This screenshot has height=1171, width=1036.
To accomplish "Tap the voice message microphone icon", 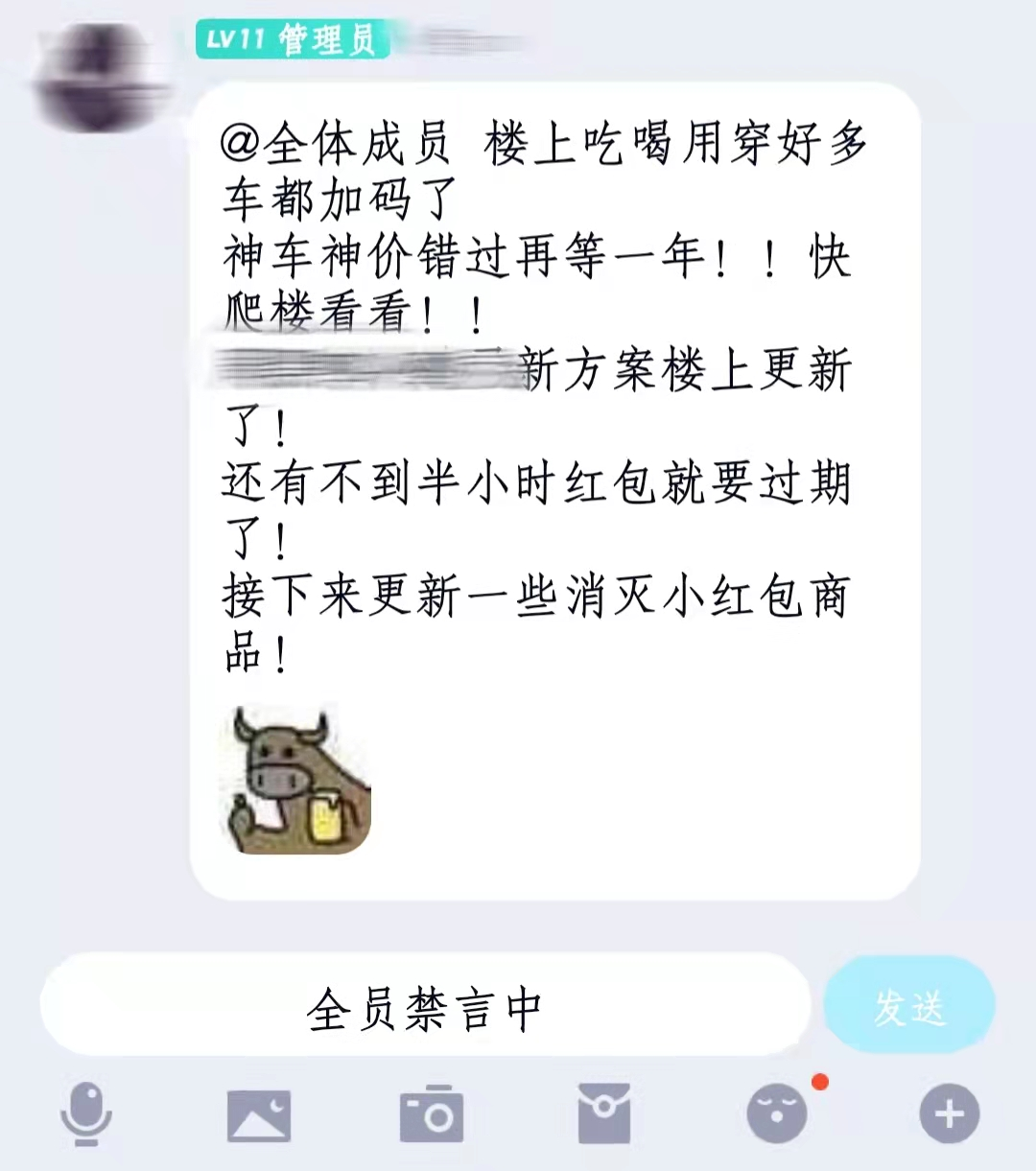I will click(x=86, y=1114).
